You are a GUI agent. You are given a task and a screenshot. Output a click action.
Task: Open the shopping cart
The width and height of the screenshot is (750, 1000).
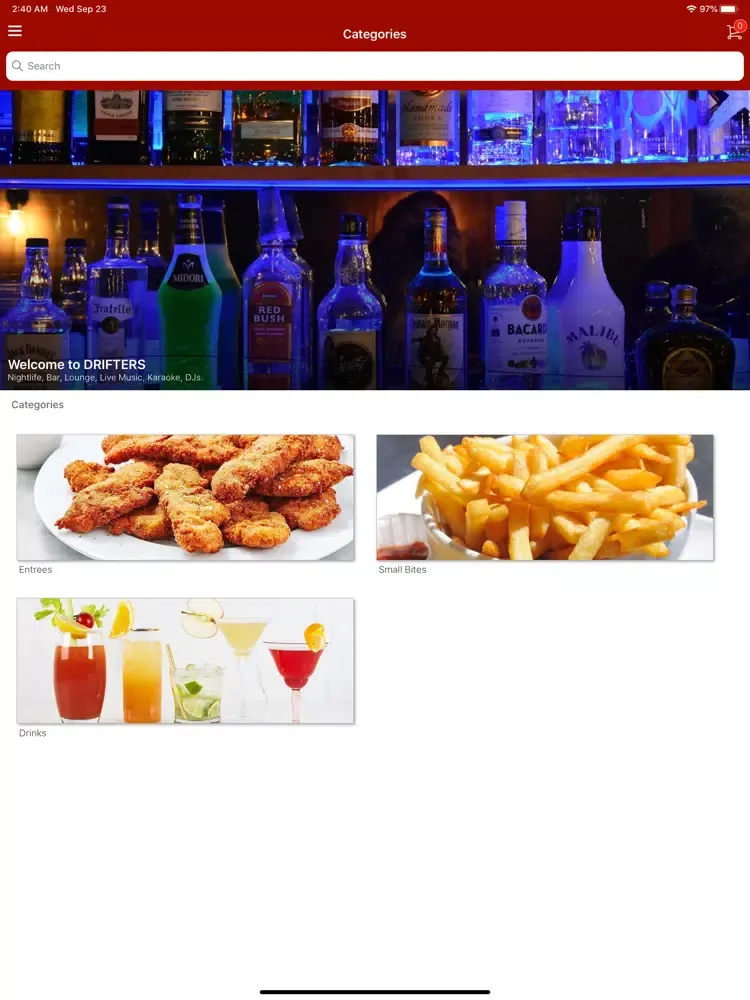point(735,32)
